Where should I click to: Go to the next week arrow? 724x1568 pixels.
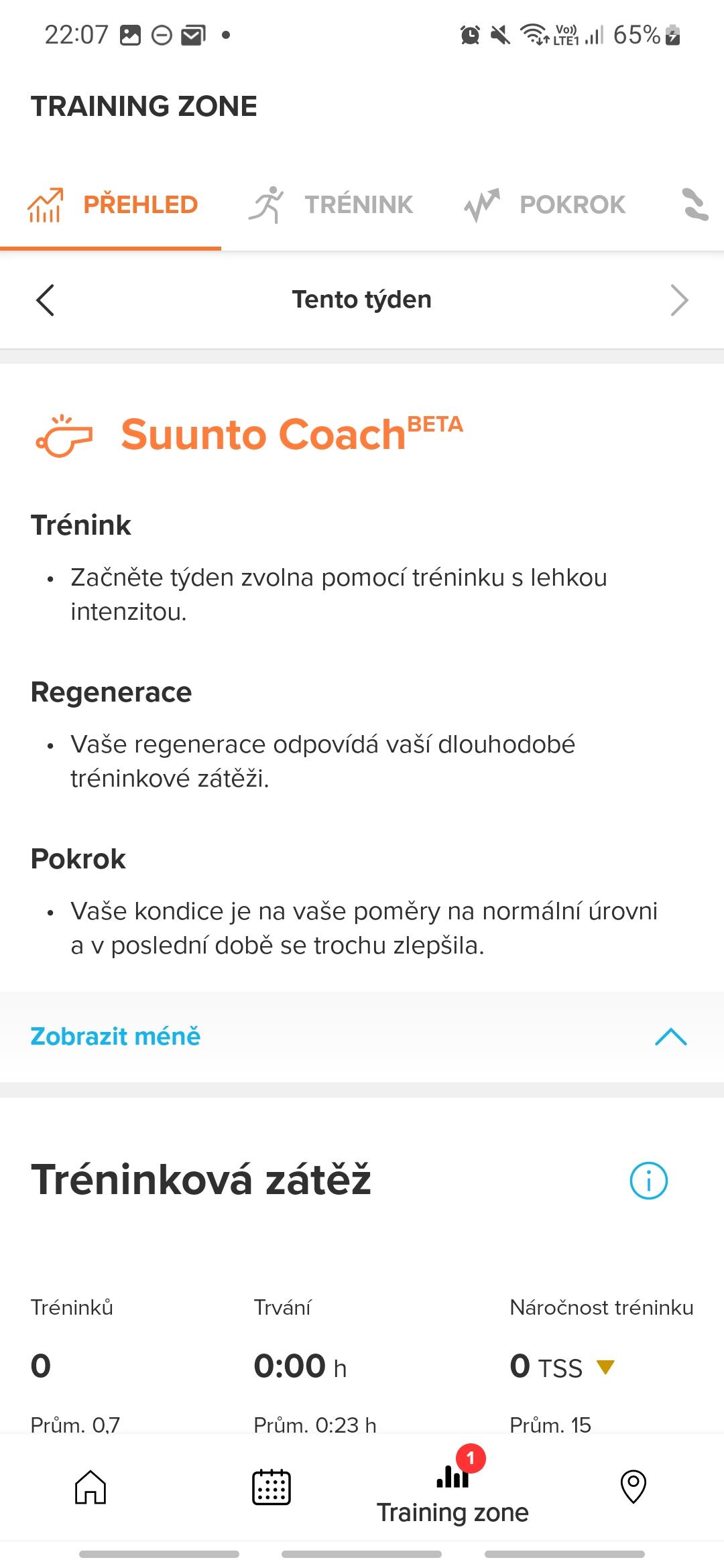click(679, 300)
